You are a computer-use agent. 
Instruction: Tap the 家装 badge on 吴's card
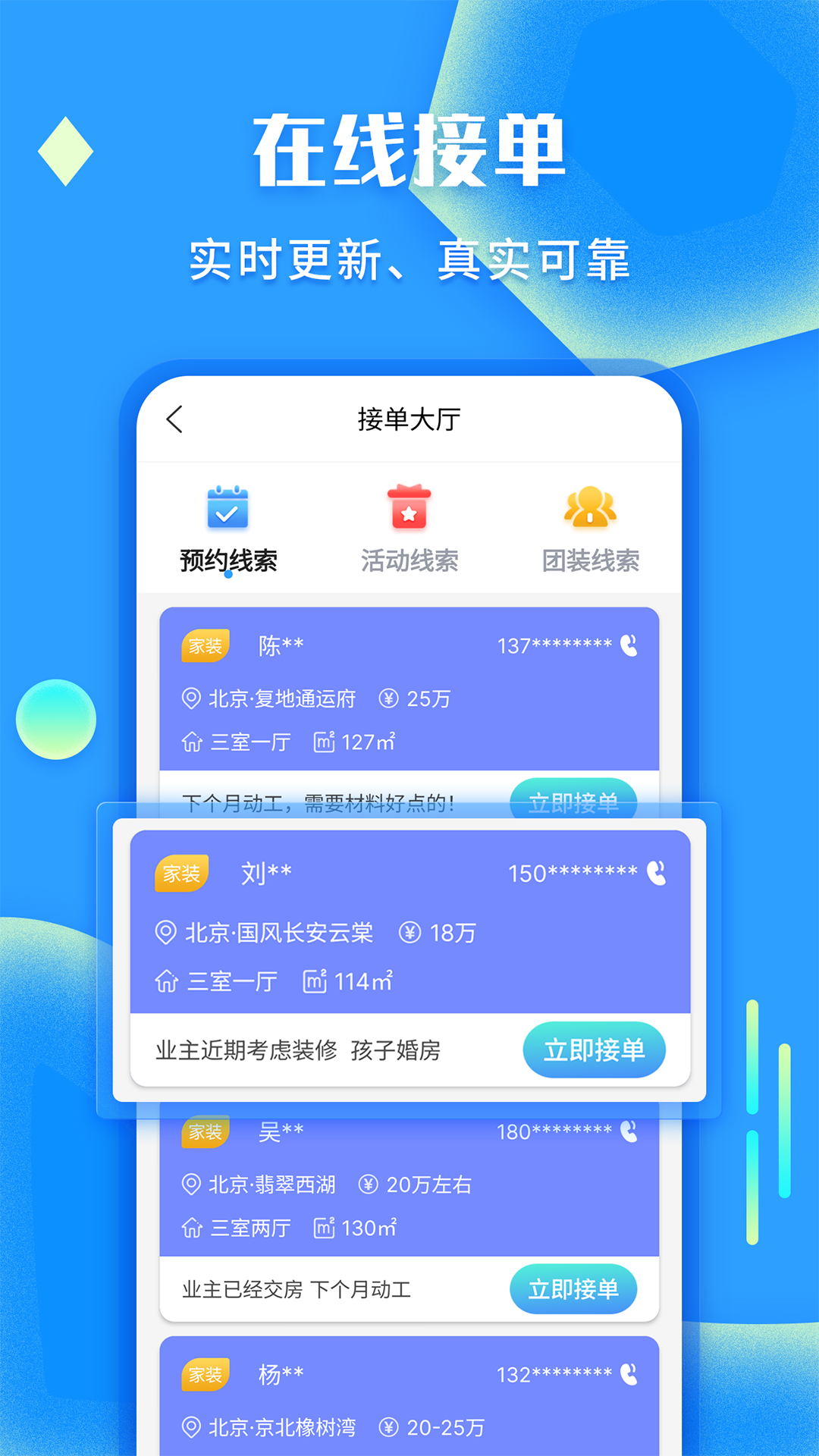tap(204, 1132)
